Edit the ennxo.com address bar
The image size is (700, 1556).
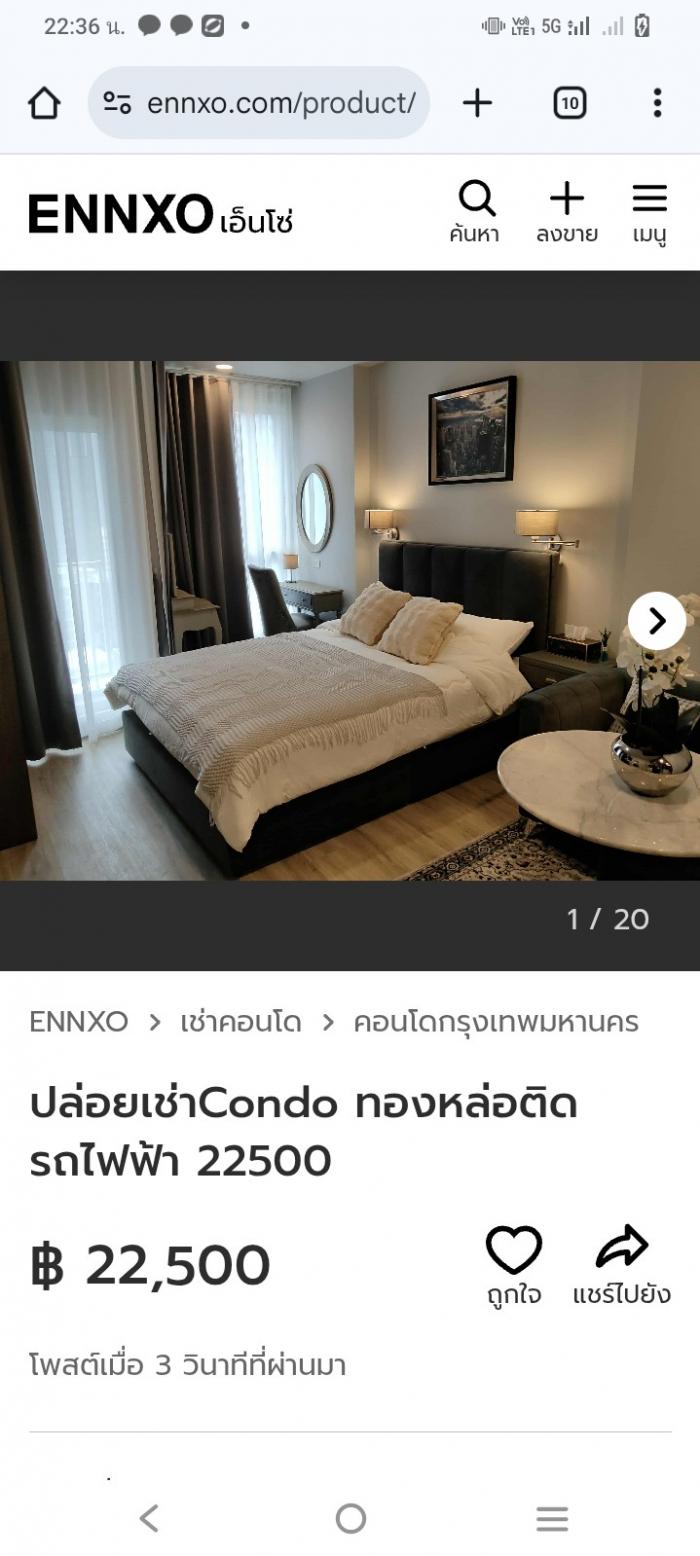click(x=280, y=103)
